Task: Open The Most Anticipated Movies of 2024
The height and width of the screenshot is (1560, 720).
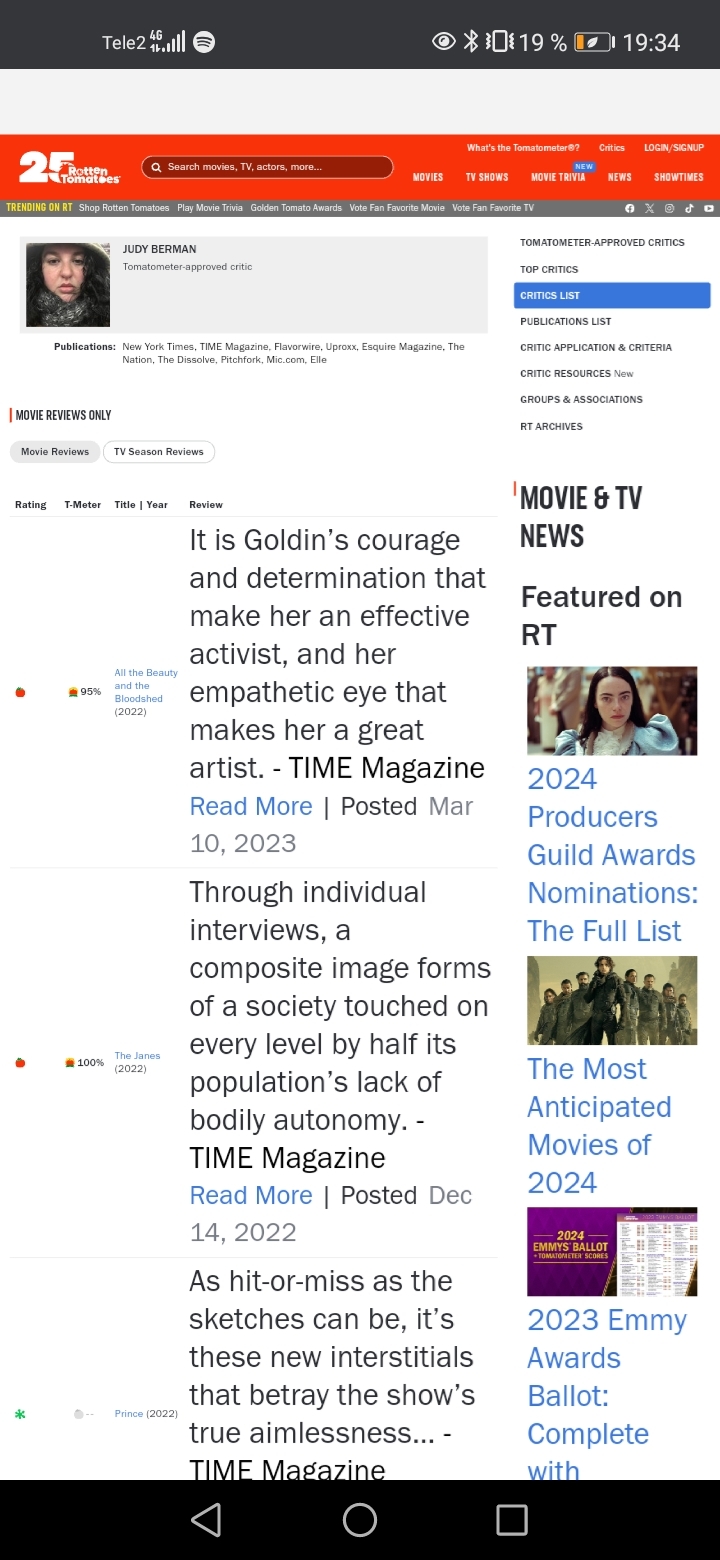Action: point(598,1125)
